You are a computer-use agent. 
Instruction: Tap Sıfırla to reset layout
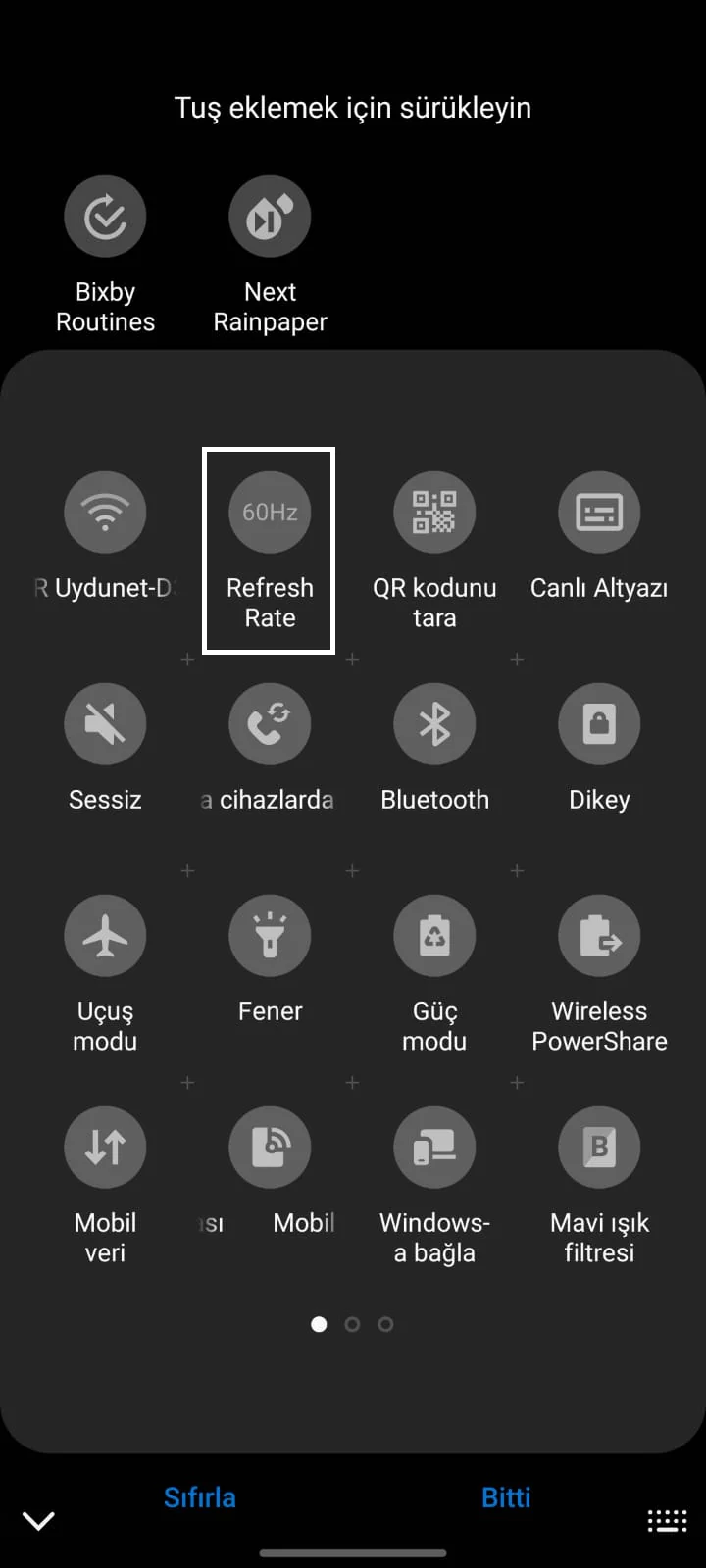200,1496
